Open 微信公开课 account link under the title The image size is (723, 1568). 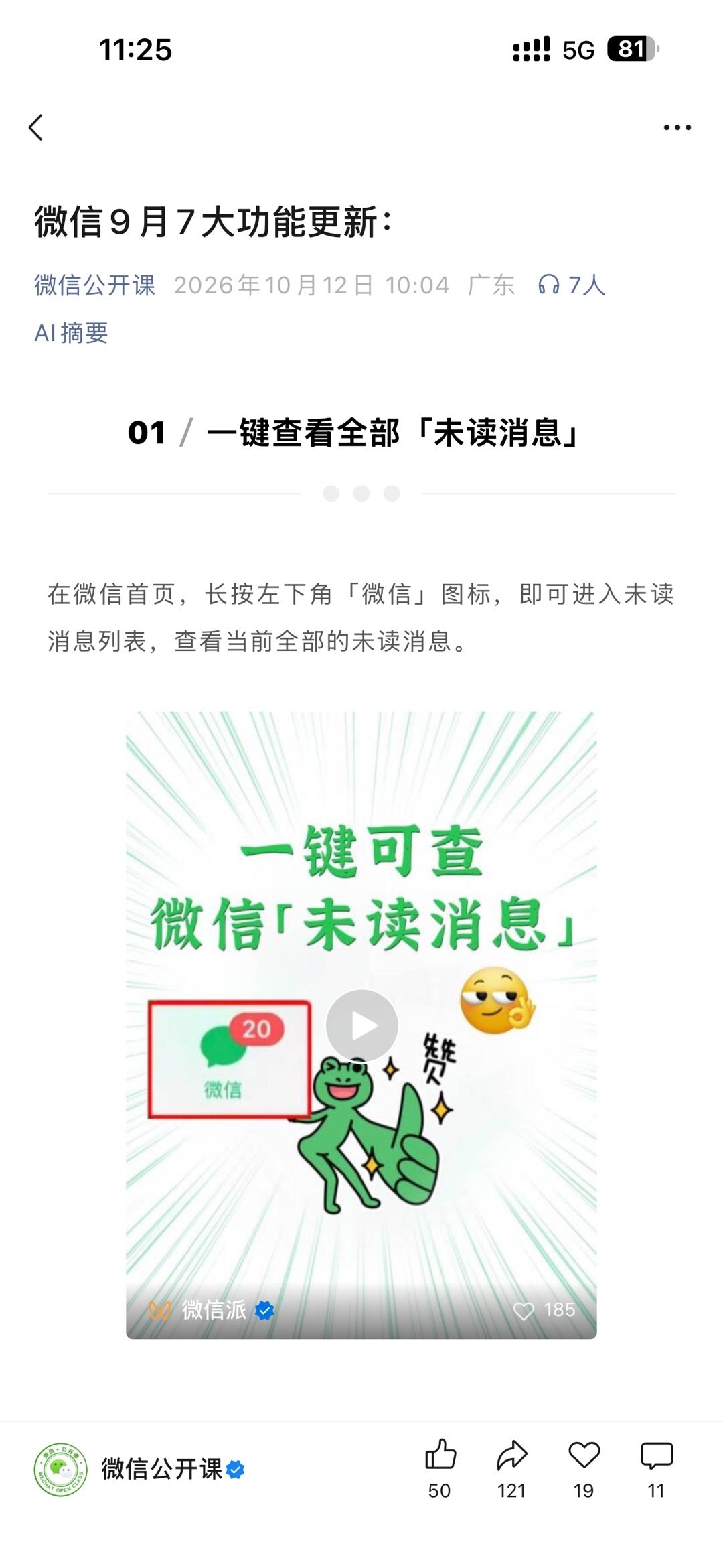click(94, 285)
